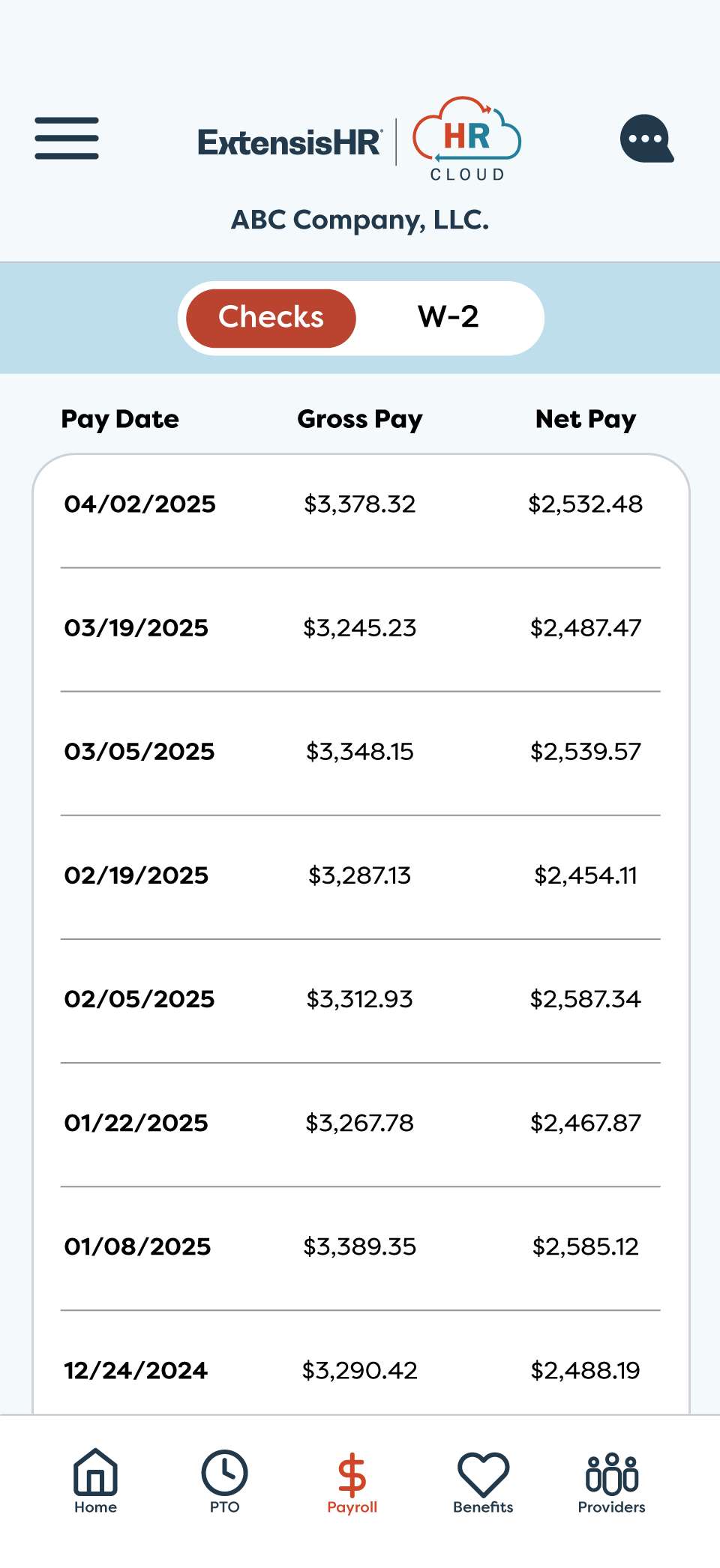Image resolution: width=720 pixels, height=1568 pixels.
Task: Open the 01/08/2025 pay check
Action: (x=360, y=1246)
